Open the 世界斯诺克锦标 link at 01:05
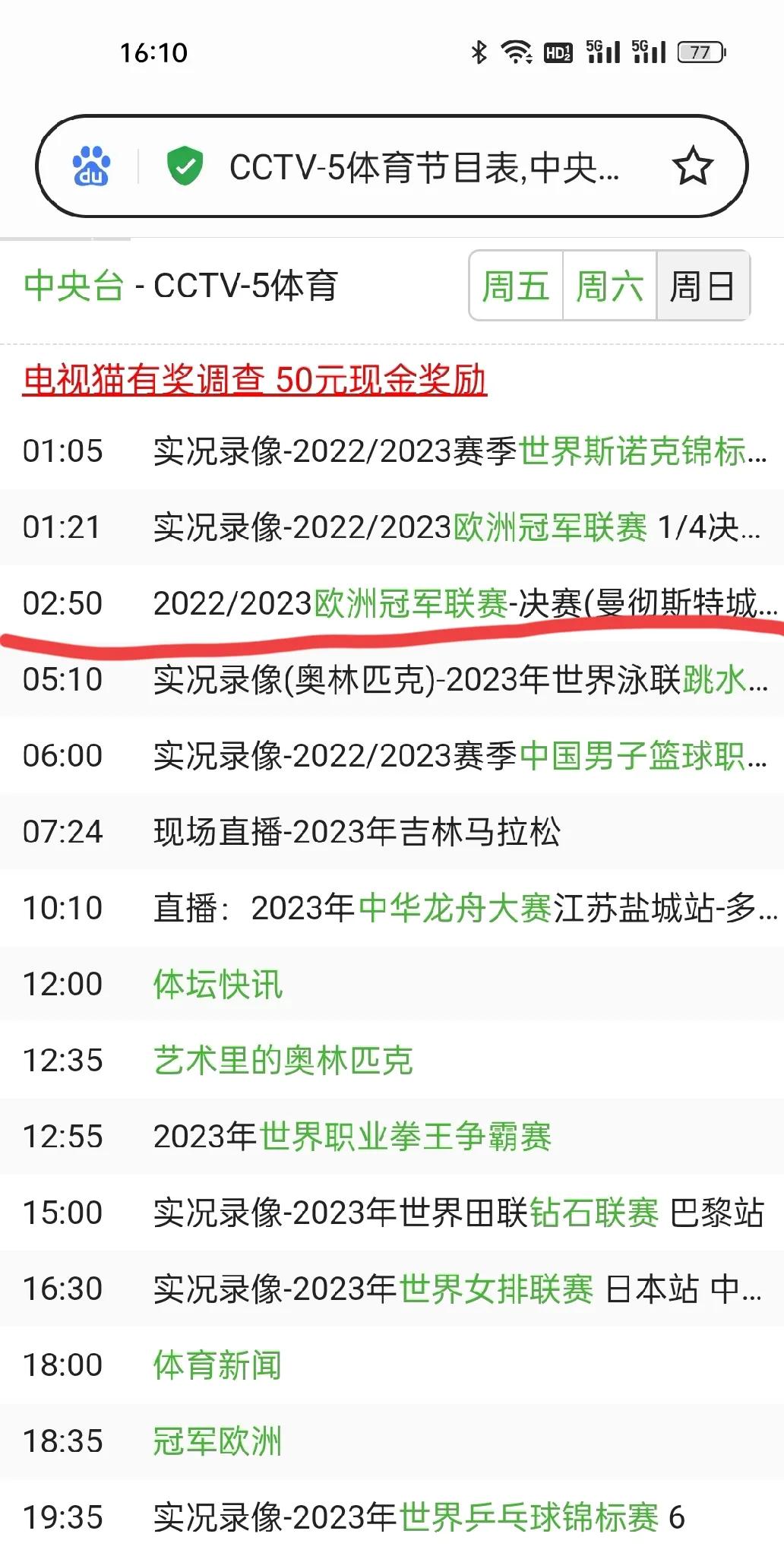Image resolution: width=784 pixels, height=1556 pixels. coord(643,451)
